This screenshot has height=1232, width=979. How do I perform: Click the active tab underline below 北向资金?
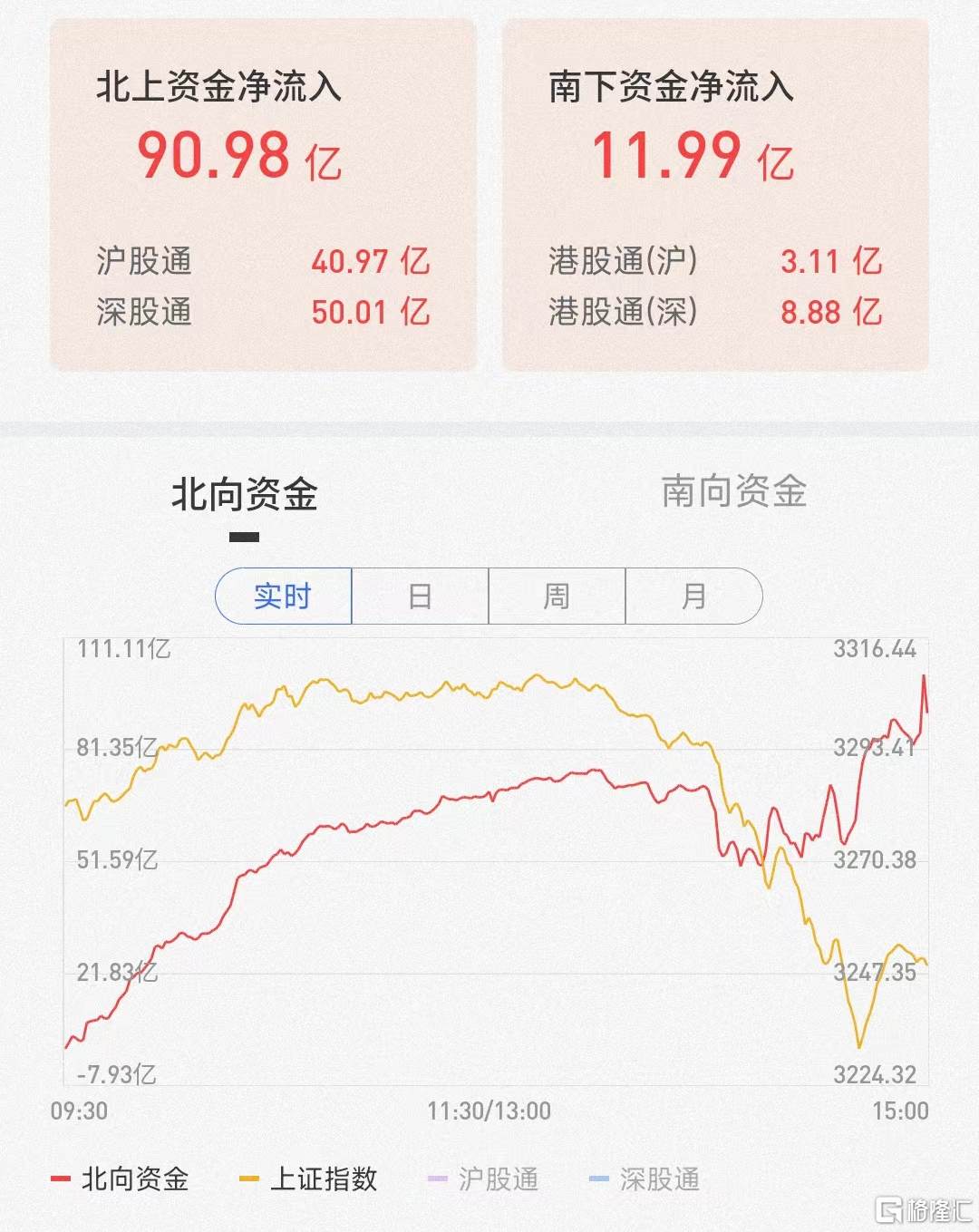(x=242, y=538)
